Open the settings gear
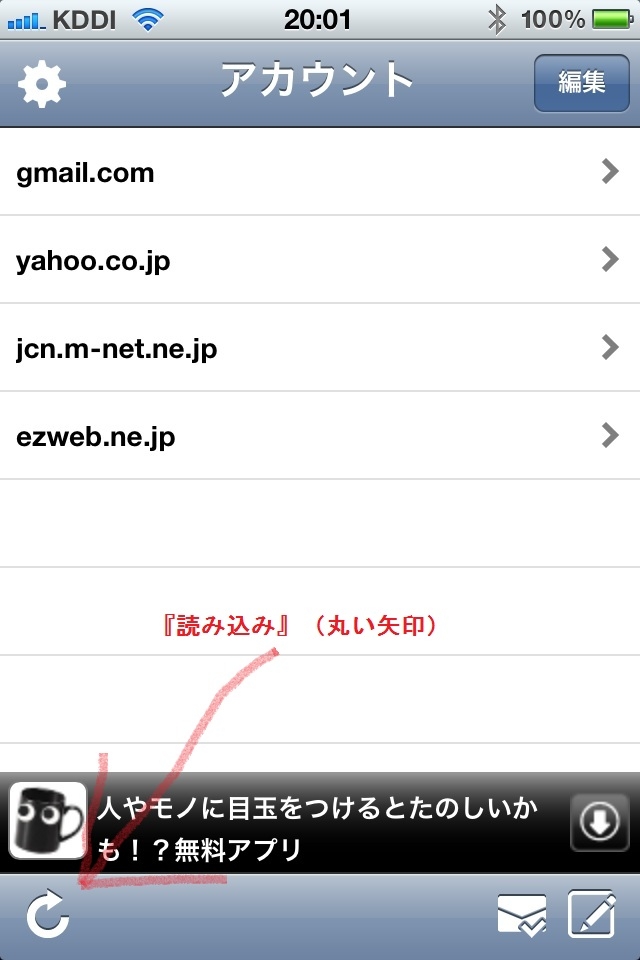 coord(42,84)
